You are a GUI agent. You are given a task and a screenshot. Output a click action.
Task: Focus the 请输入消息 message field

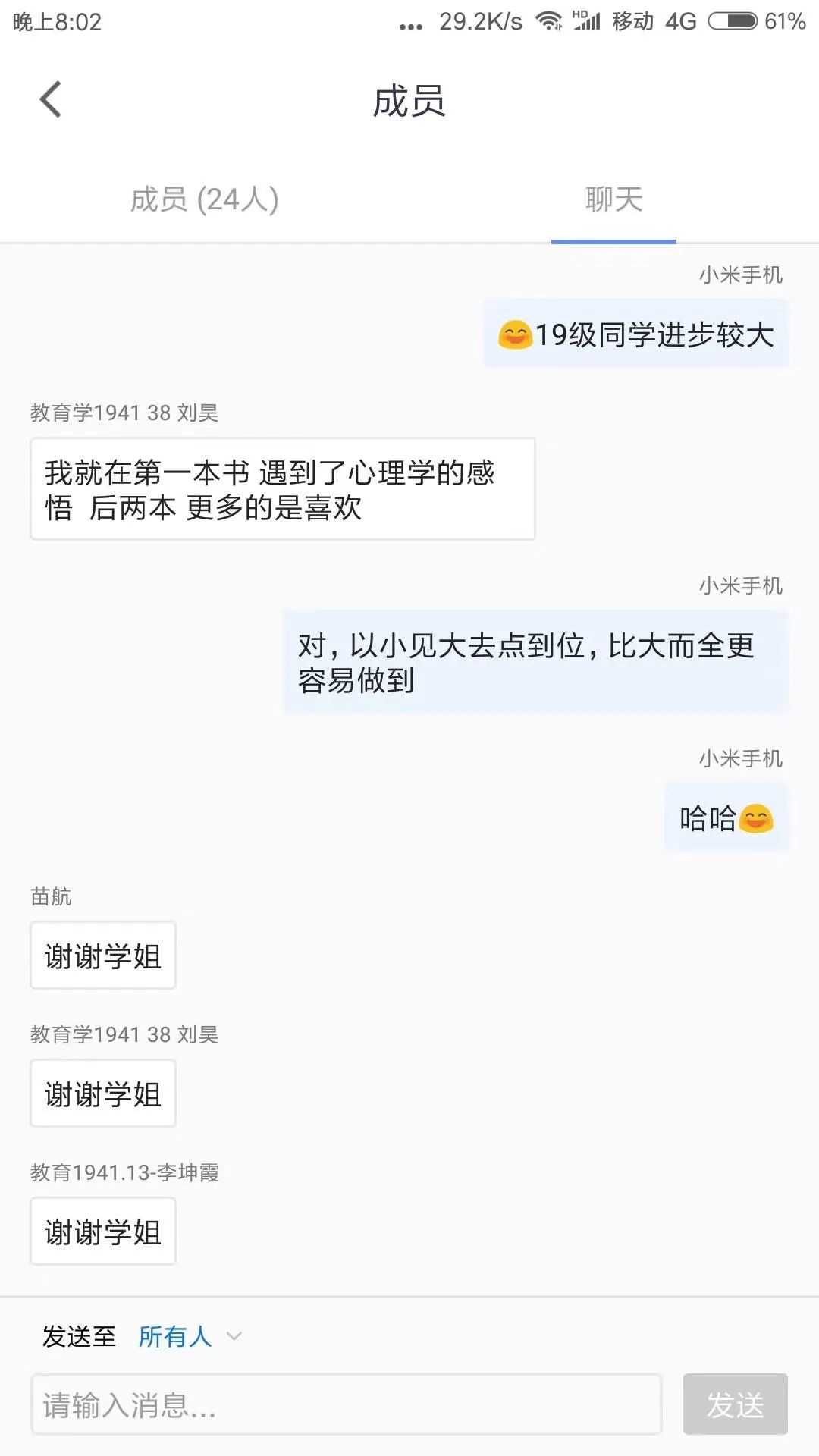[346, 1404]
